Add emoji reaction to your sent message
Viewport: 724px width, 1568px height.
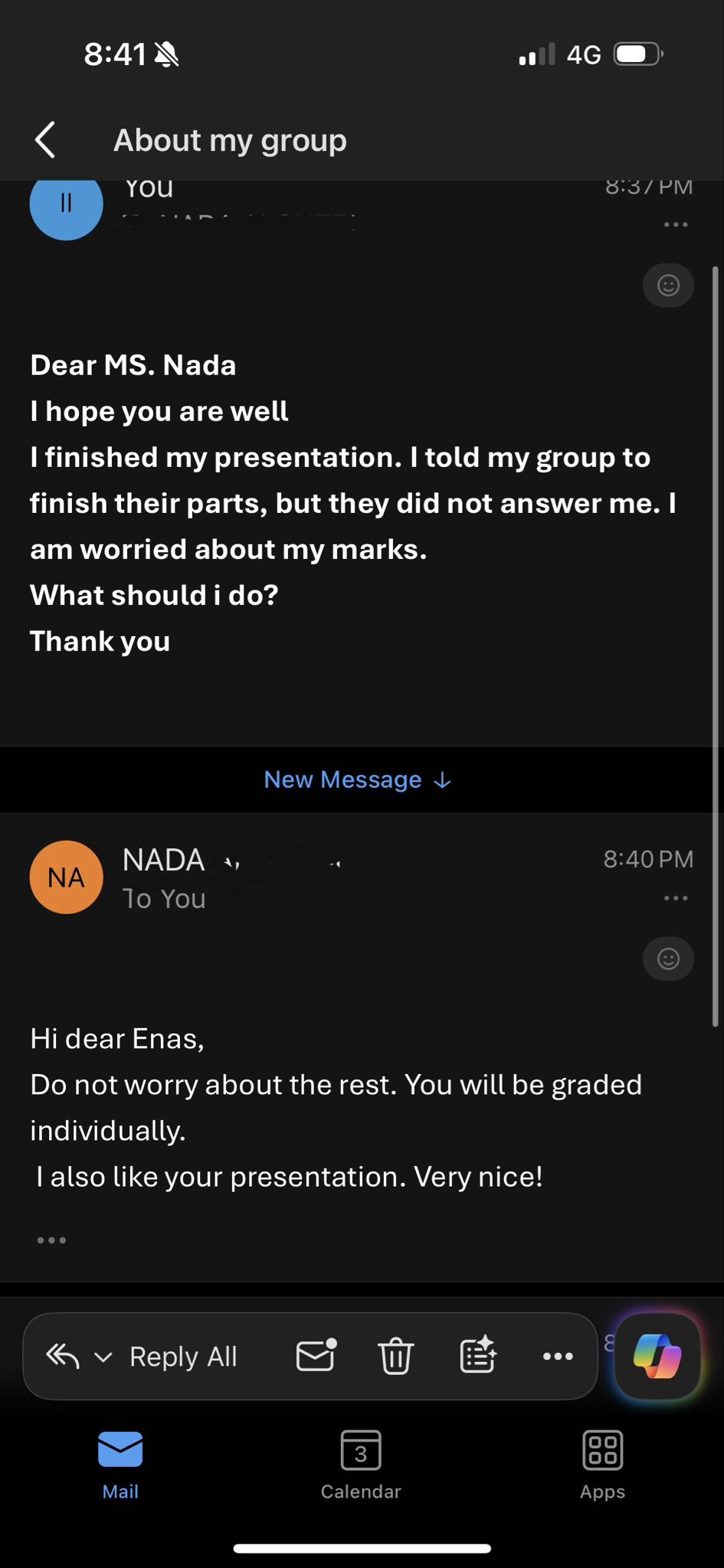point(668,286)
